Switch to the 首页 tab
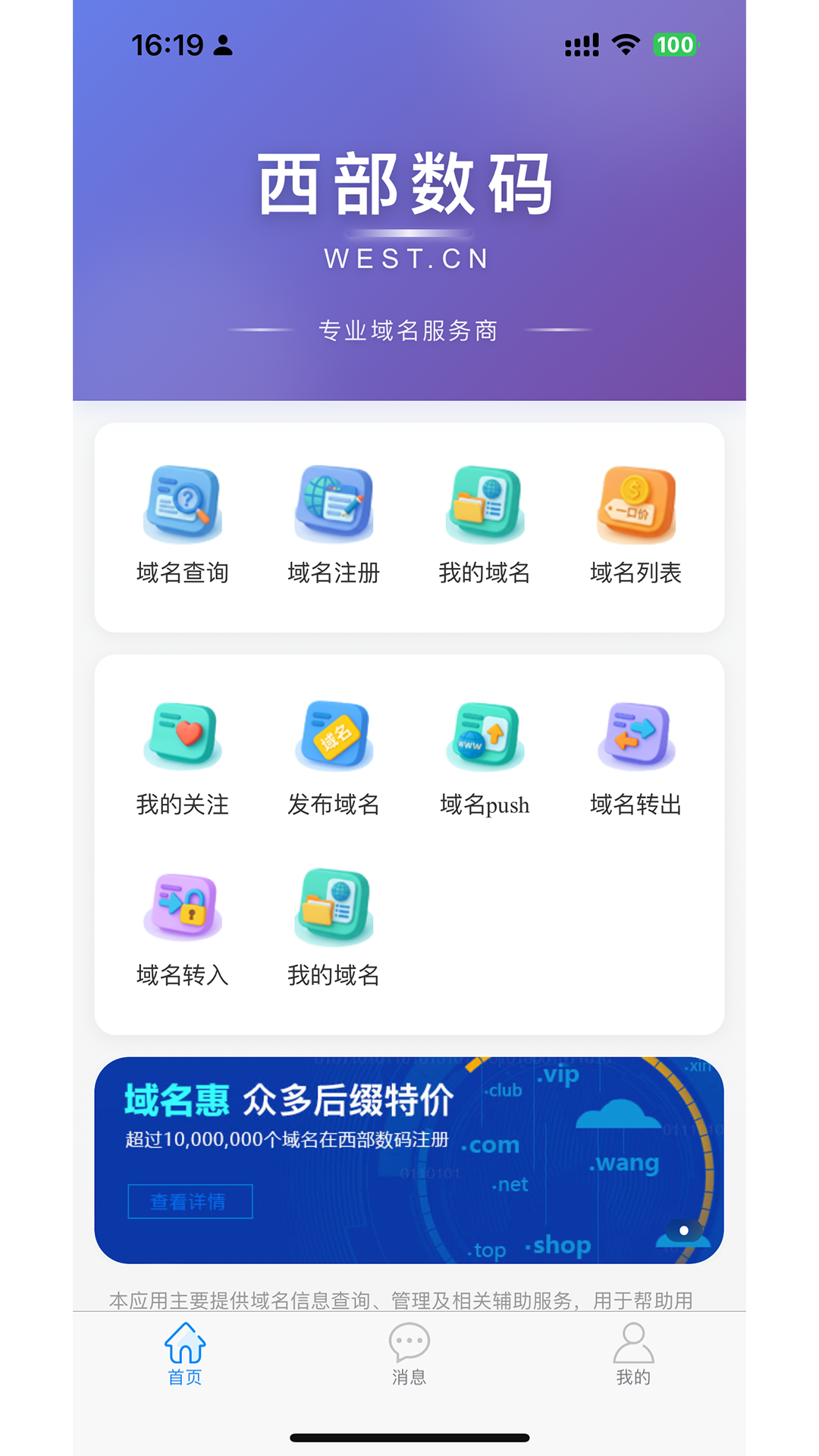 click(x=185, y=1357)
